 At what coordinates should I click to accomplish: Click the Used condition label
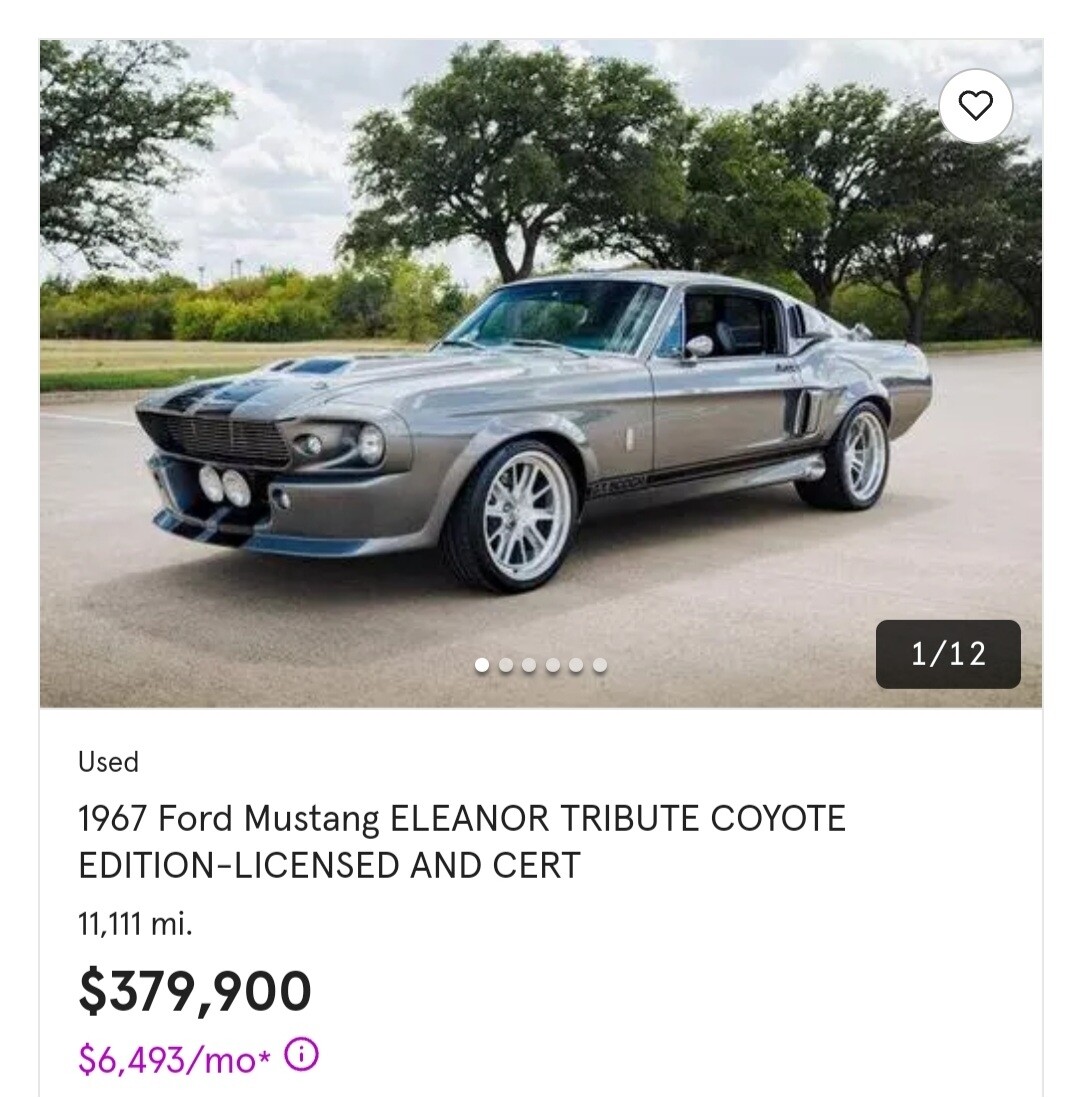106,764
